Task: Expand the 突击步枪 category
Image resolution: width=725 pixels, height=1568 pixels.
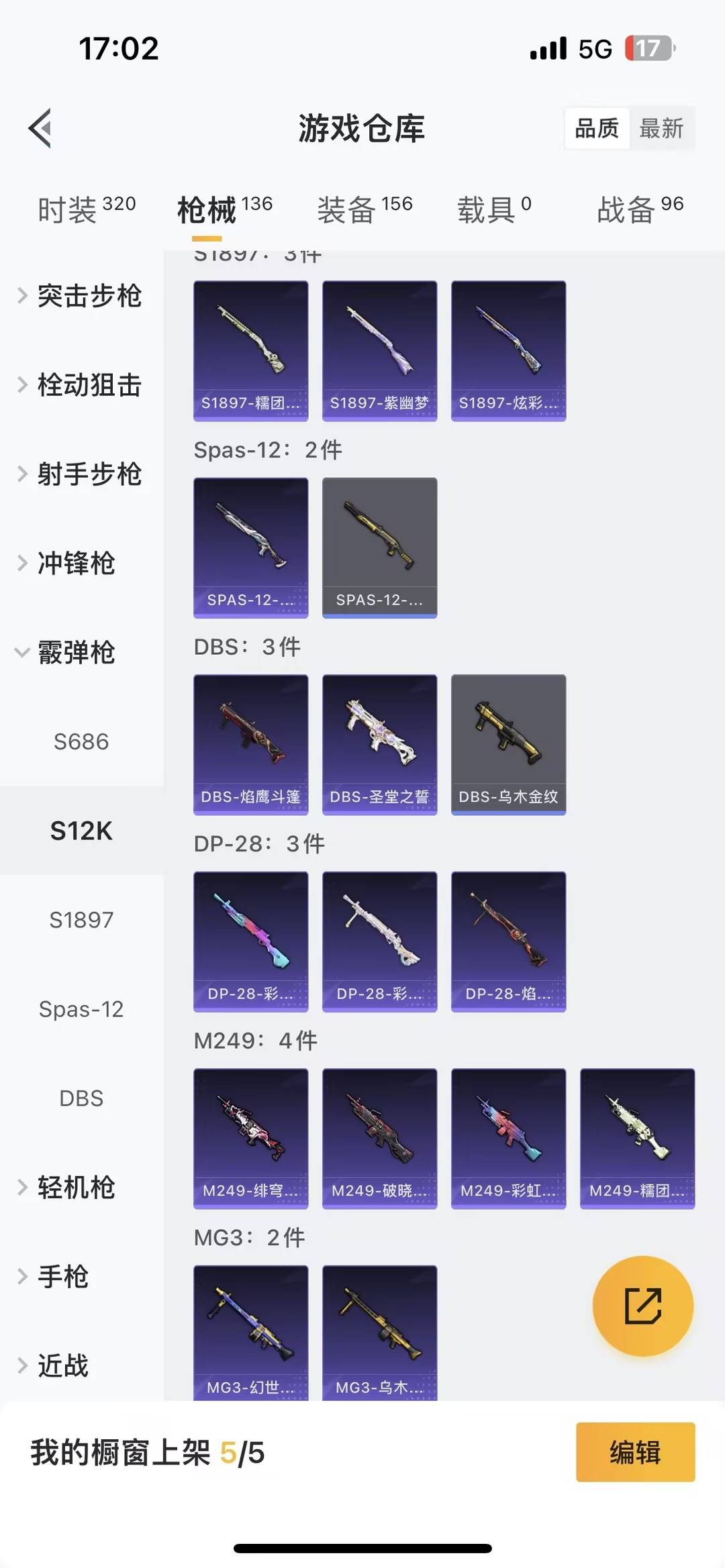Action: (88, 297)
